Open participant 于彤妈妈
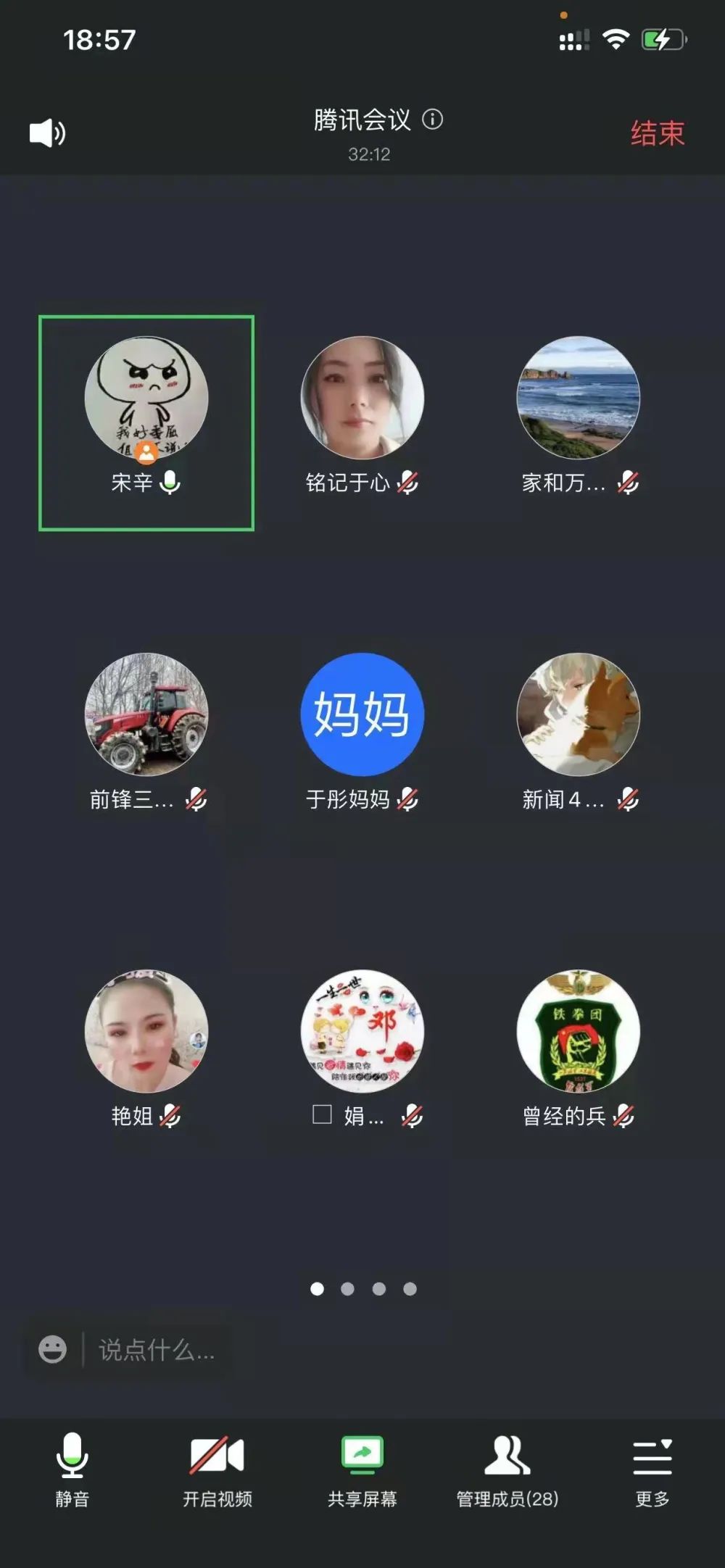Image resolution: width=725 pixels, height=1568 pixels. [x=362, y=715]
